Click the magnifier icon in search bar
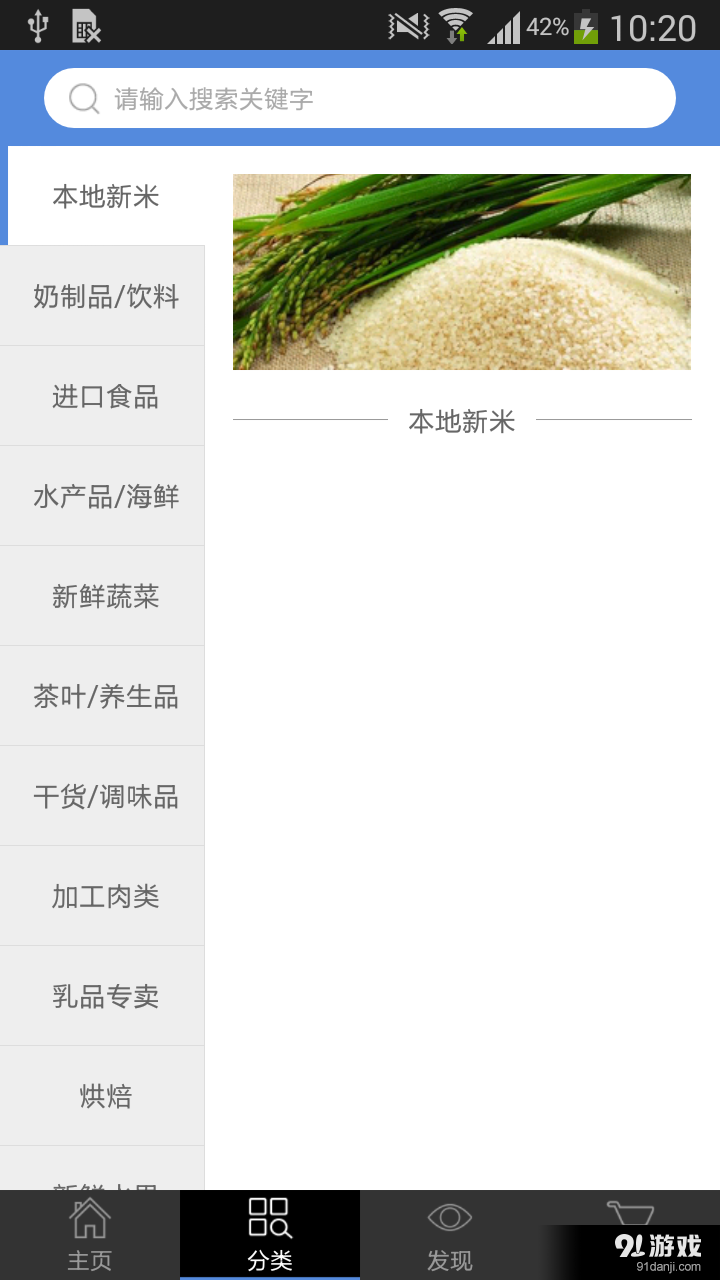 pos(83,98)
